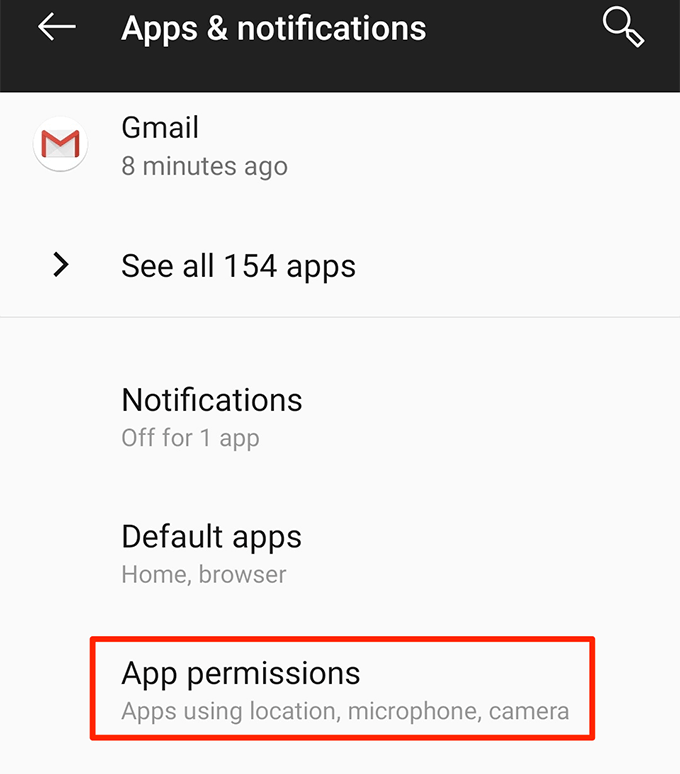The width and height of the screenshot is (680, 774).
Task: Go back using the arrow
Action: coord(57,28)
